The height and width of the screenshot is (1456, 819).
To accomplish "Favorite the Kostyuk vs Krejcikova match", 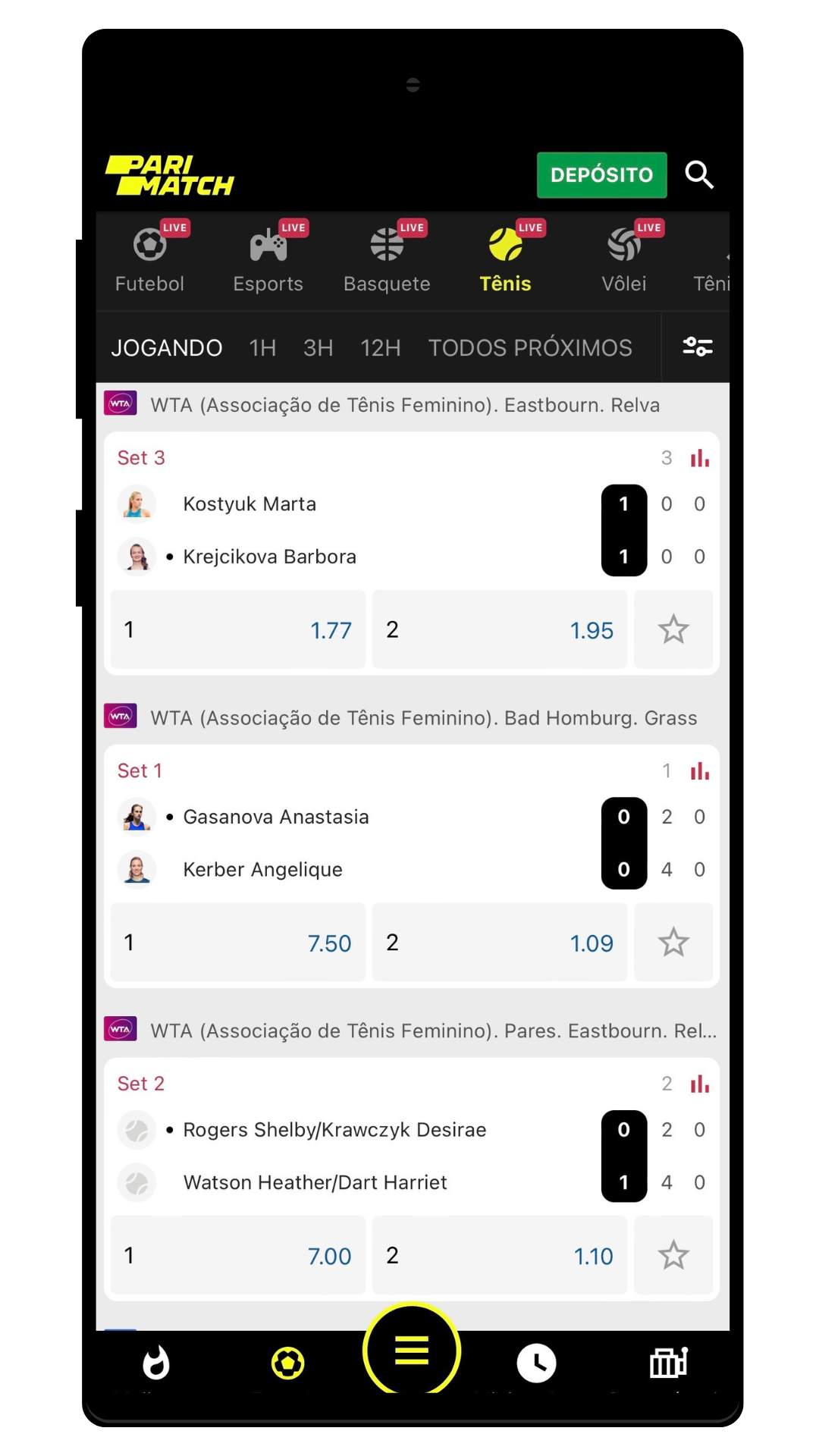I will click(673, 630).
